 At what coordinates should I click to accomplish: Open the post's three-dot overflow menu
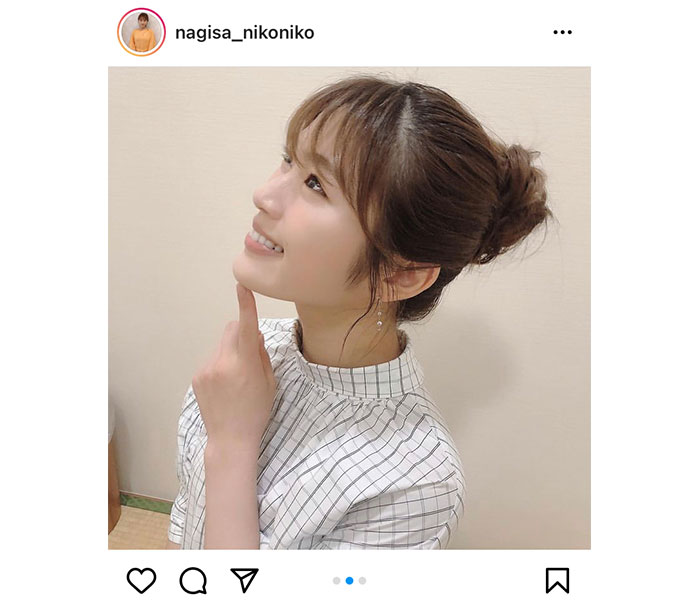point(562,33)
